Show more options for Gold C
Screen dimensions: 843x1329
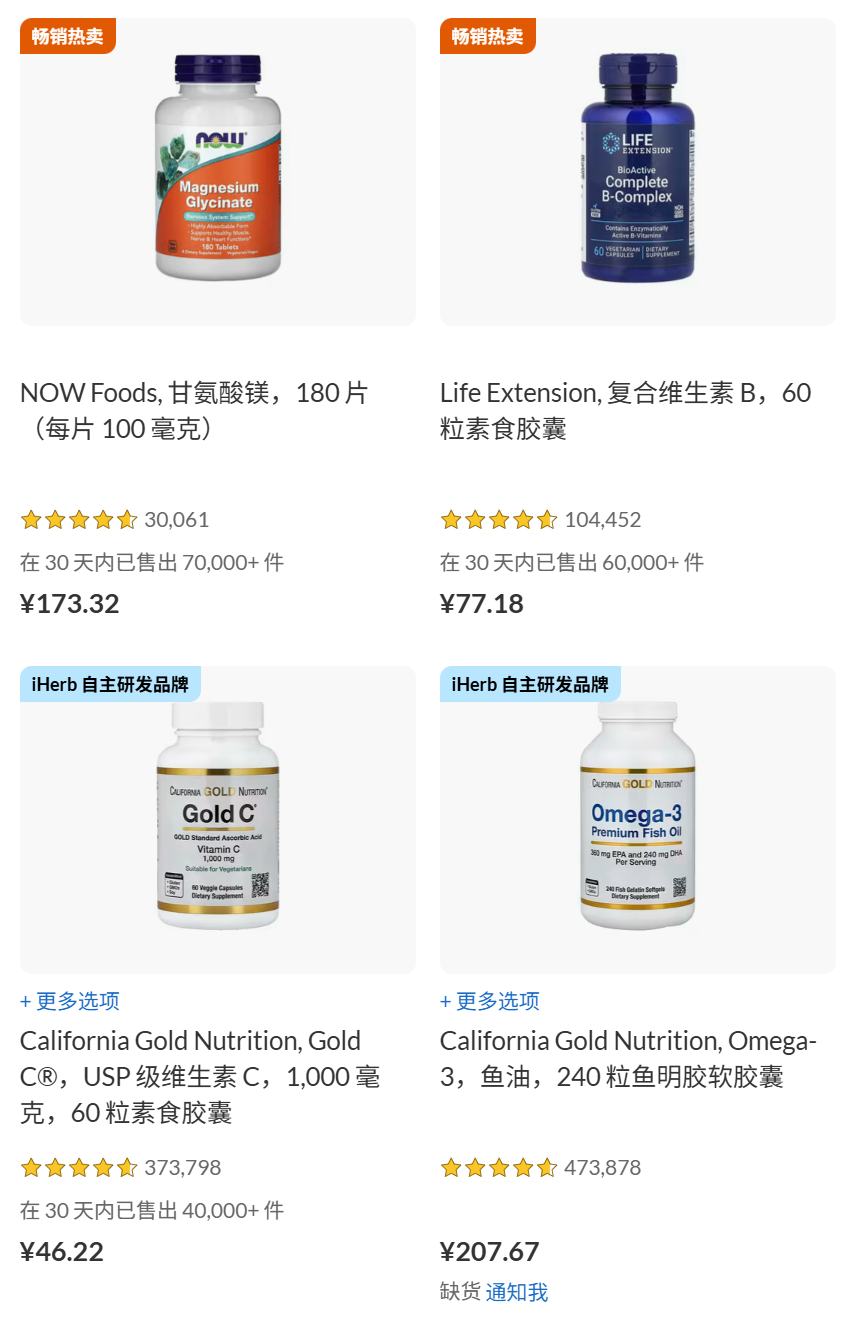(70, 1001)
